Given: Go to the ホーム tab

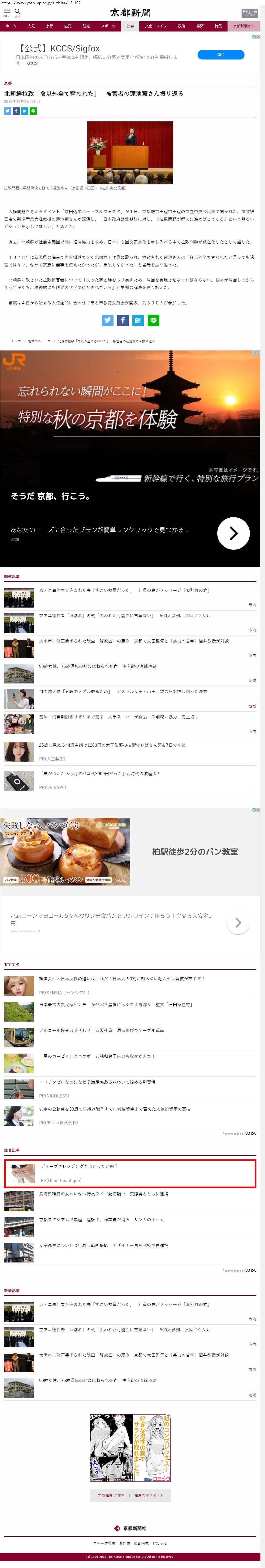Looking at the screenshot, I should [11, 26].
